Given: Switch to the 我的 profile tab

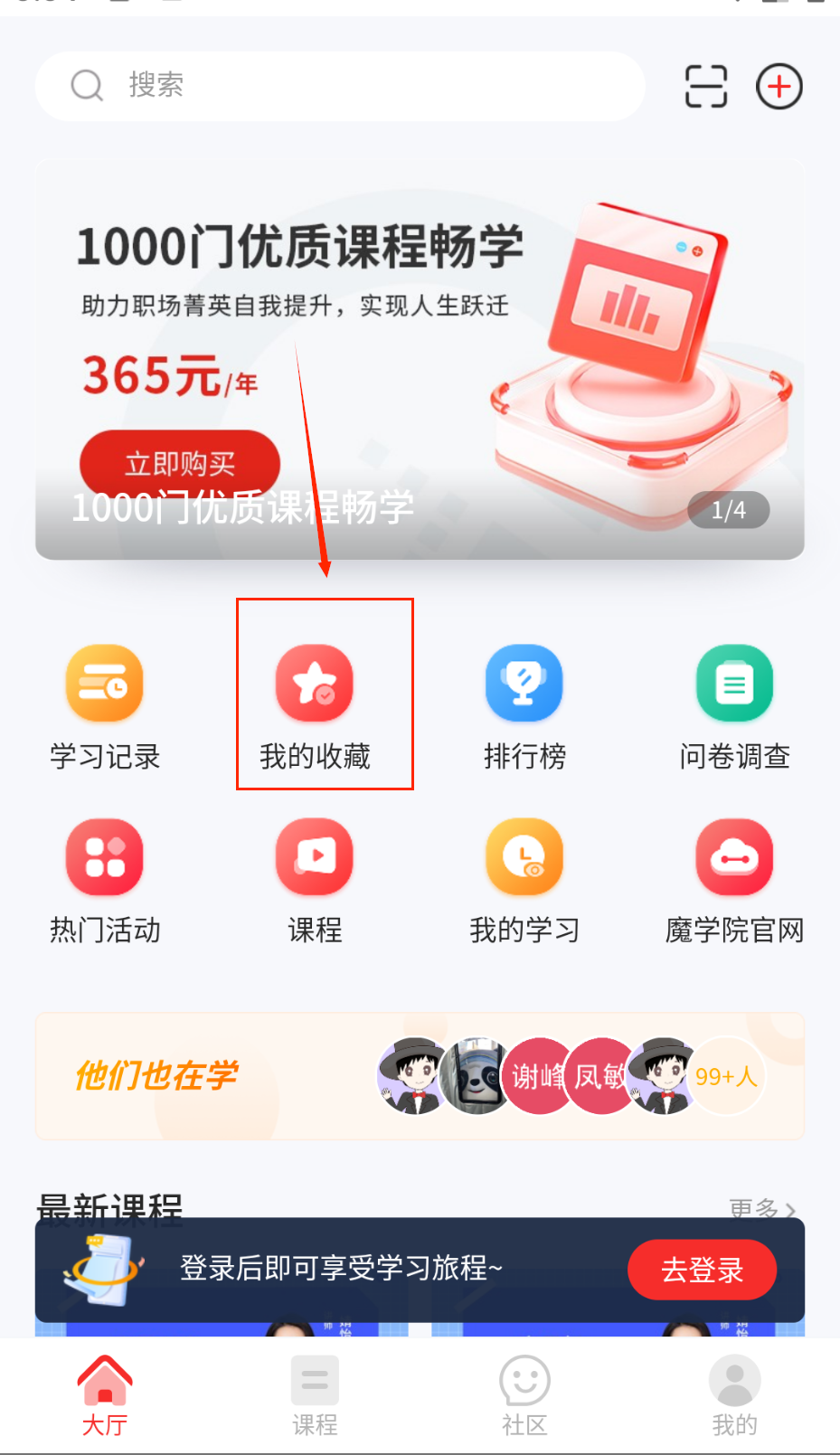Looking at the screenshot, I should point(734,1395).
